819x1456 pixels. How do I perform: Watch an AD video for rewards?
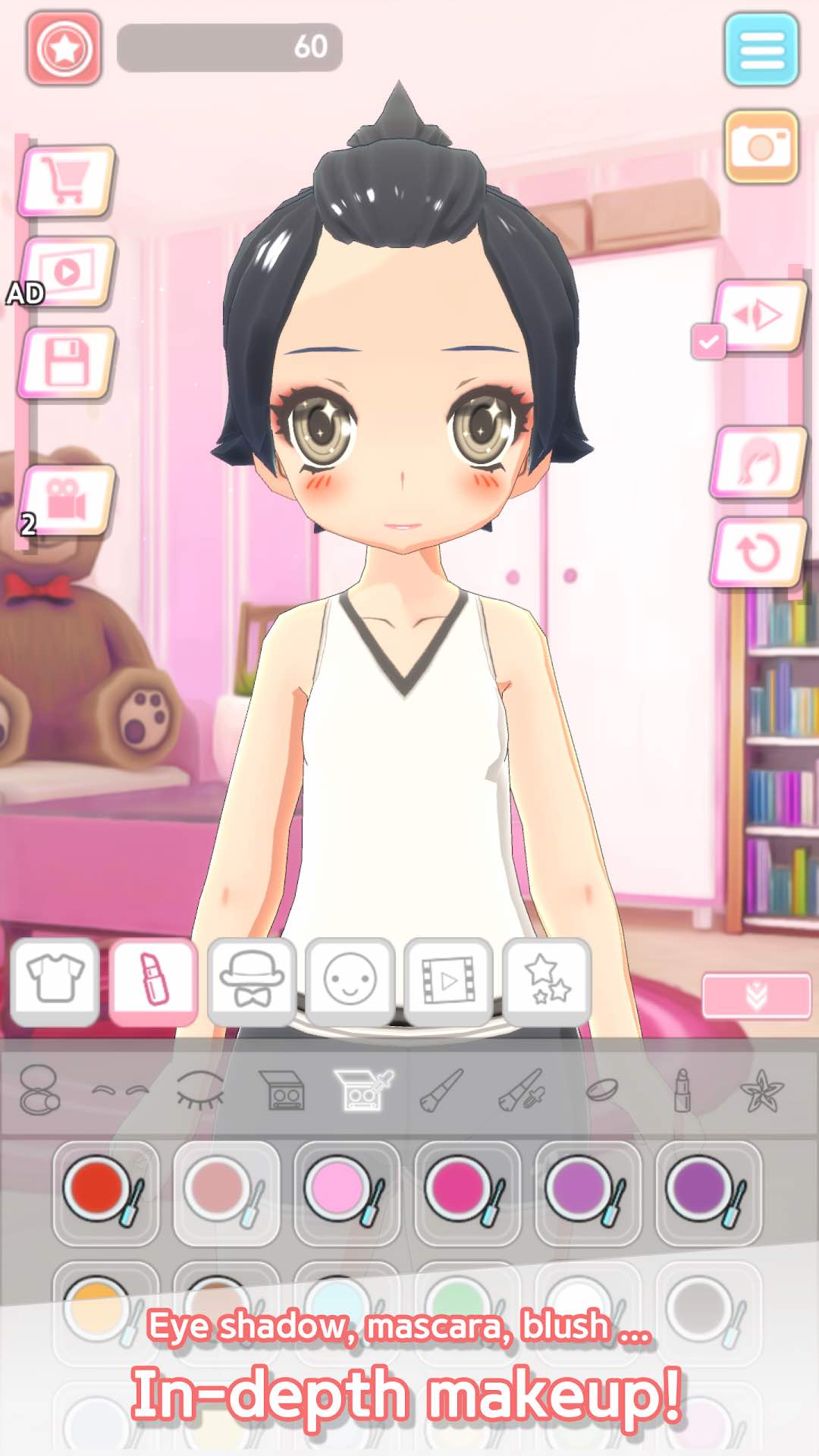[x=67, y=271]
